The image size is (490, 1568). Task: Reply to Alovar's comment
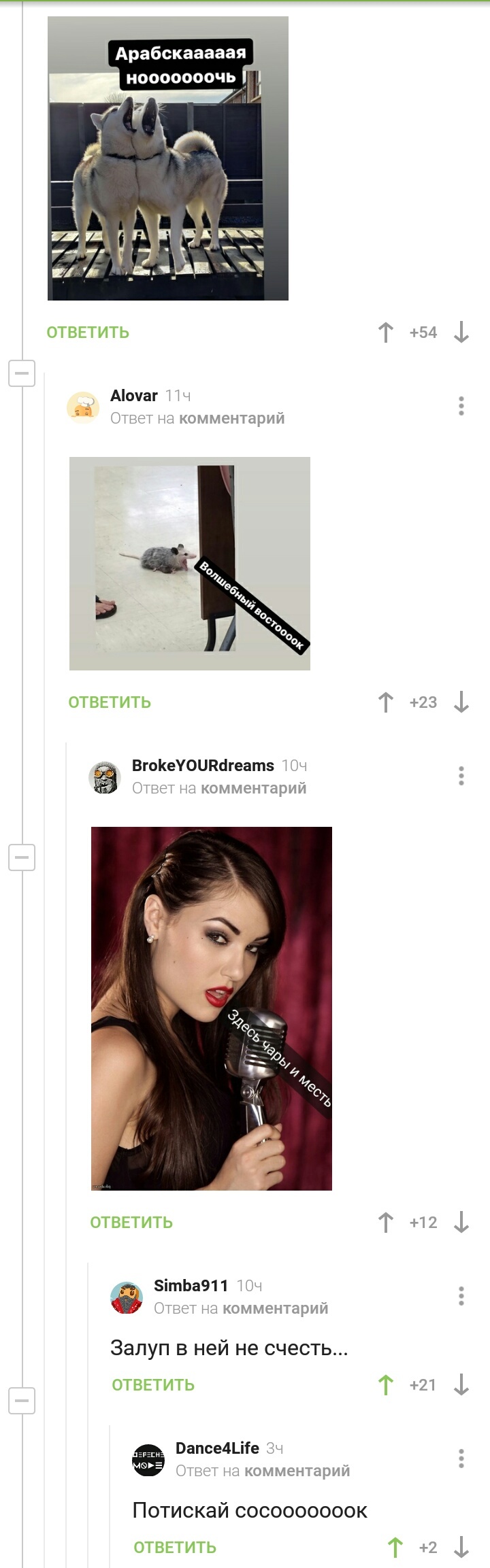pyautogui.click(x=110, y=702)
